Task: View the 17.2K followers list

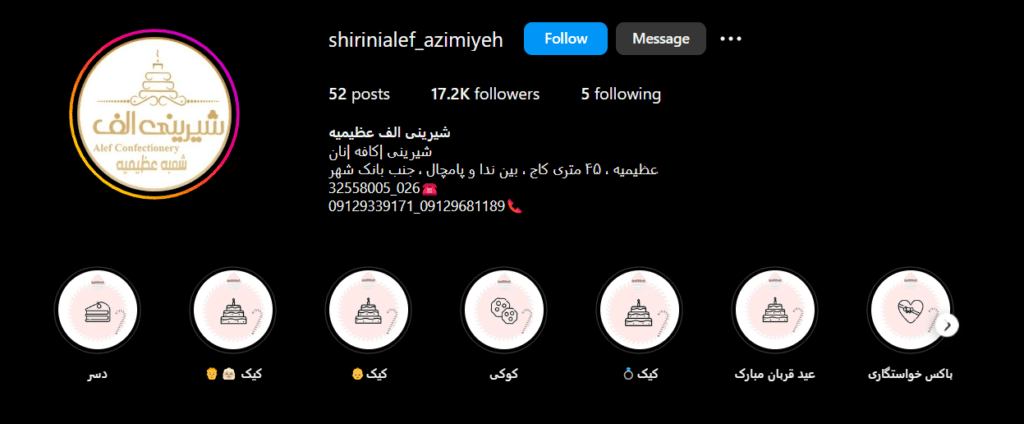Action: 485,94
